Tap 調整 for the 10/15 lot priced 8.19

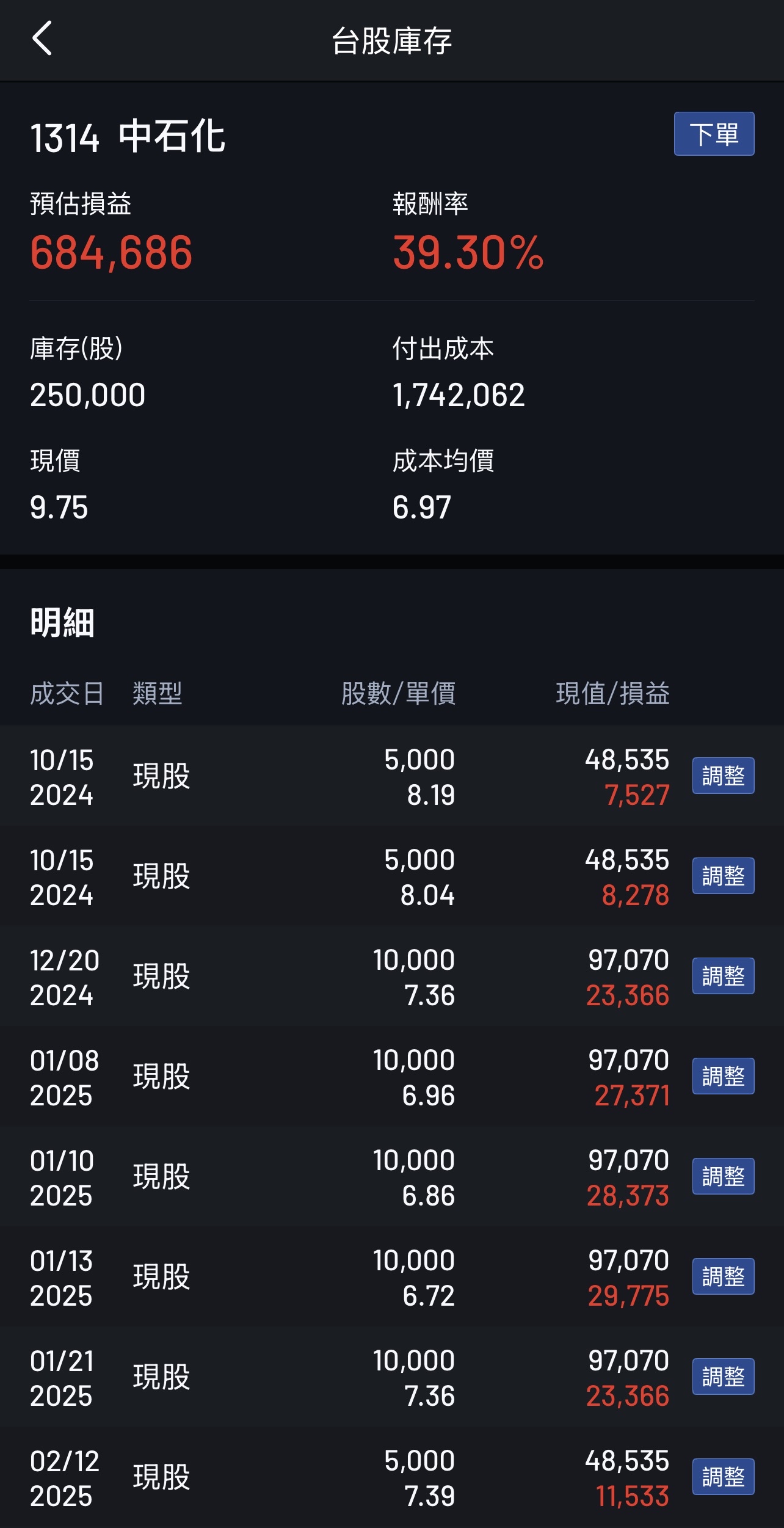pos(723,776)
